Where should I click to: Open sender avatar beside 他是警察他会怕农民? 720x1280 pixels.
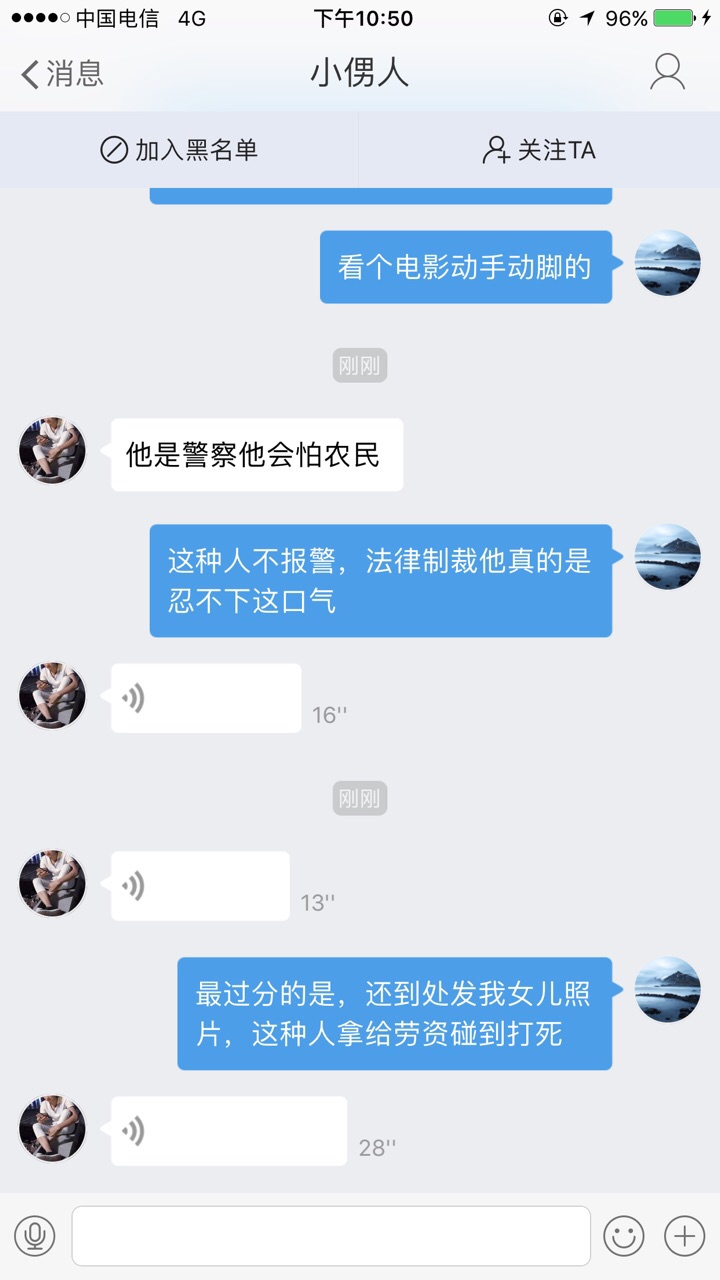click(x=52, y=452)
